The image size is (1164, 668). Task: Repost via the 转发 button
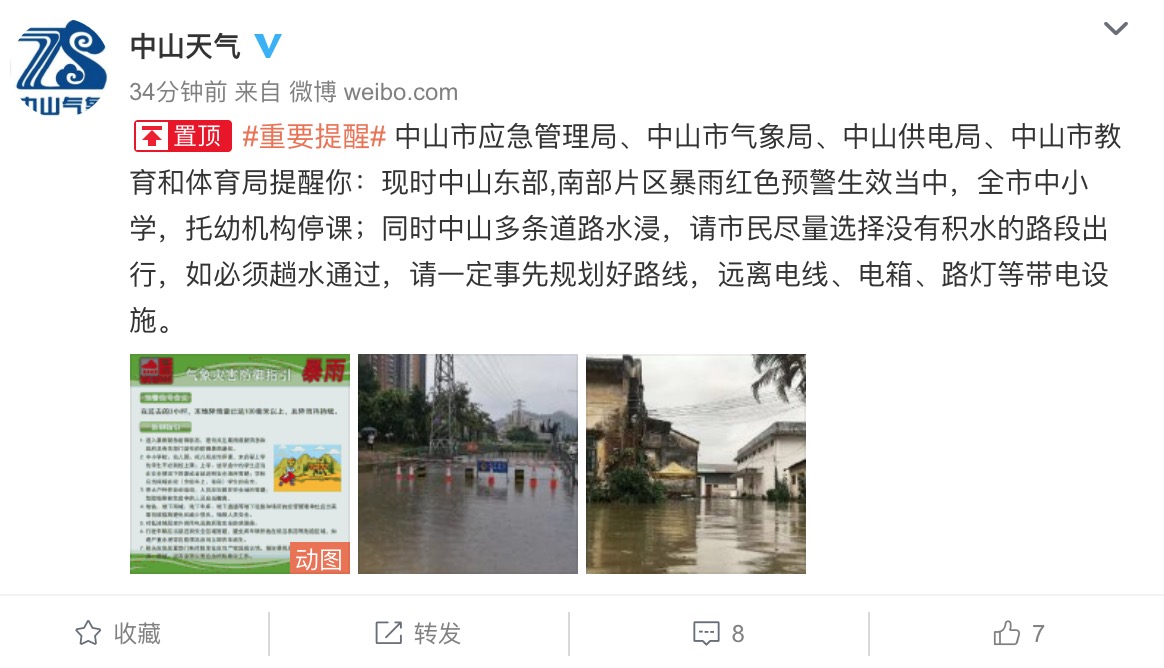point(418,633)
